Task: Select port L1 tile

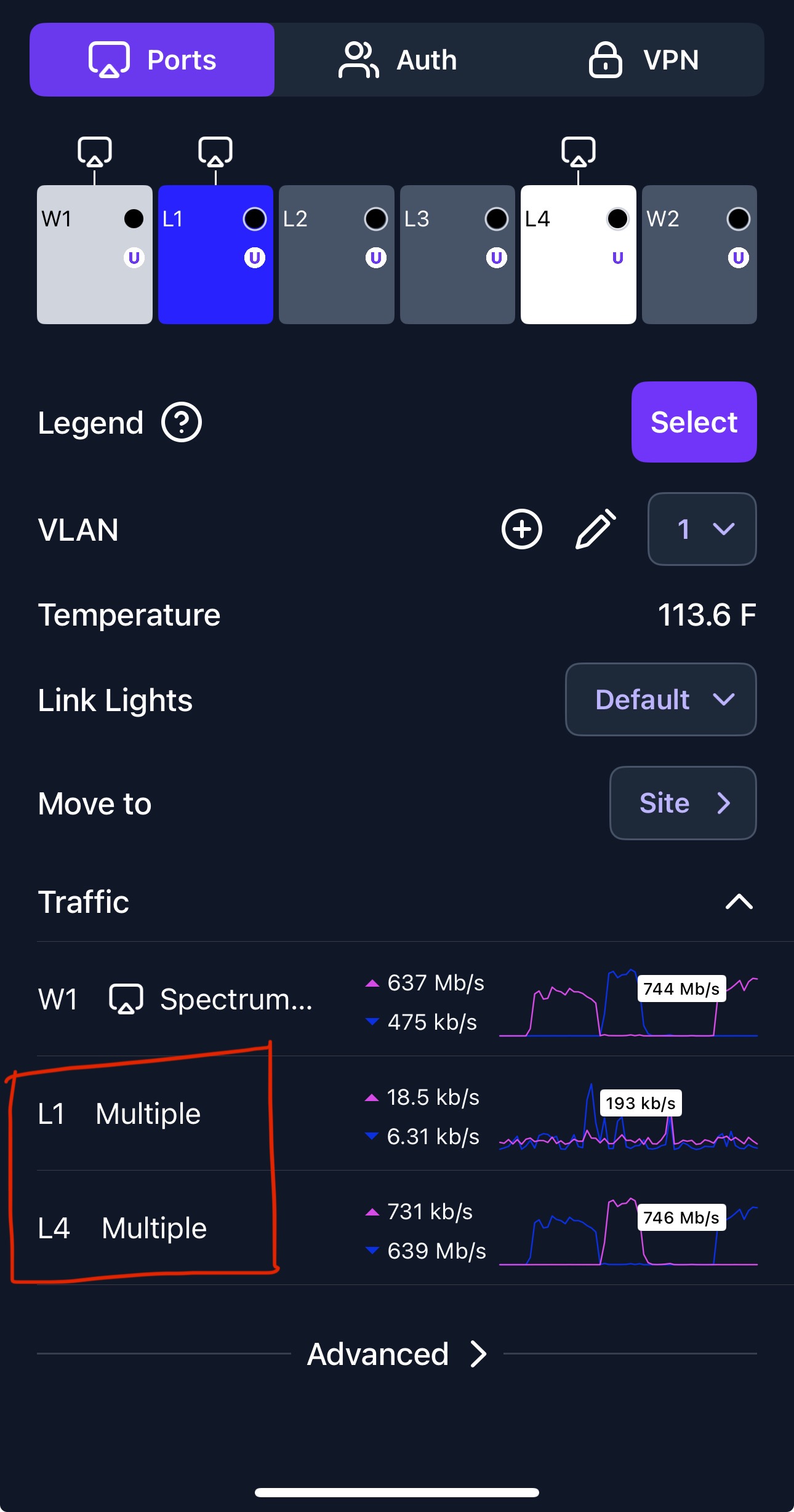Action: pyautogui.click(x=215, y=254)
